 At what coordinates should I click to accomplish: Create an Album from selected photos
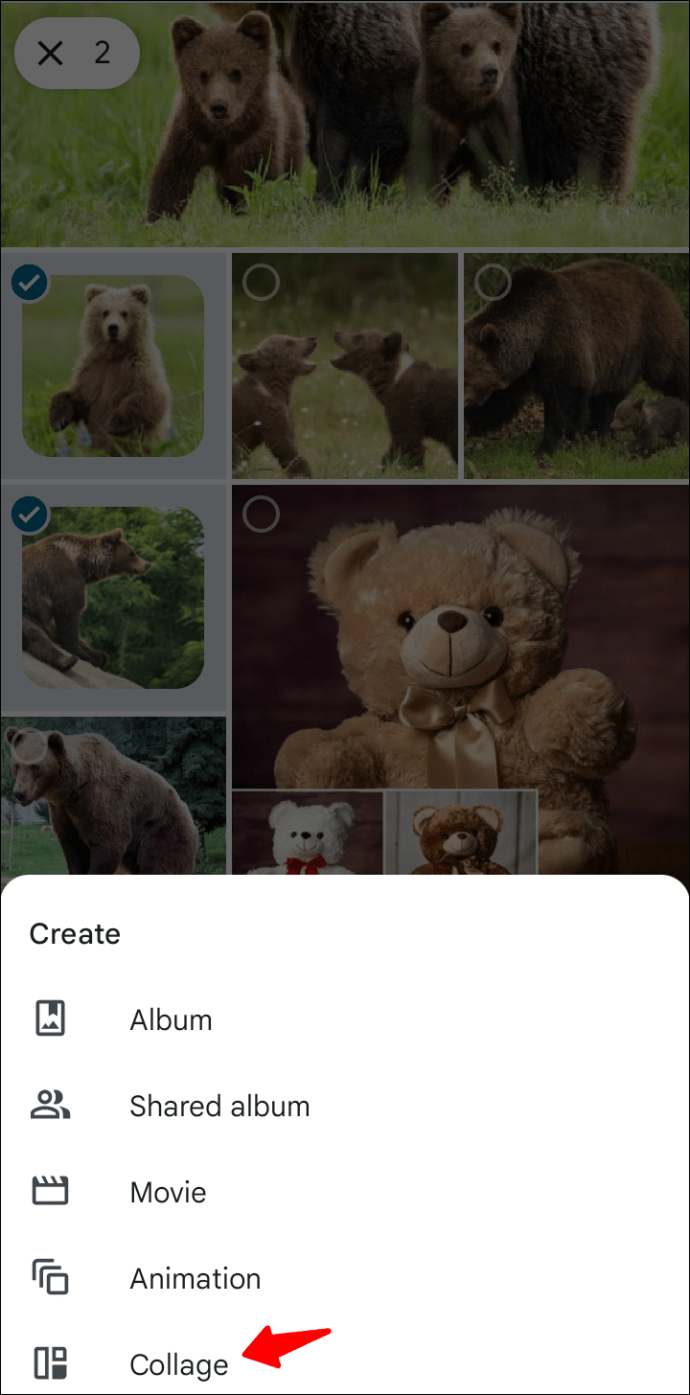click(170, 1020)
